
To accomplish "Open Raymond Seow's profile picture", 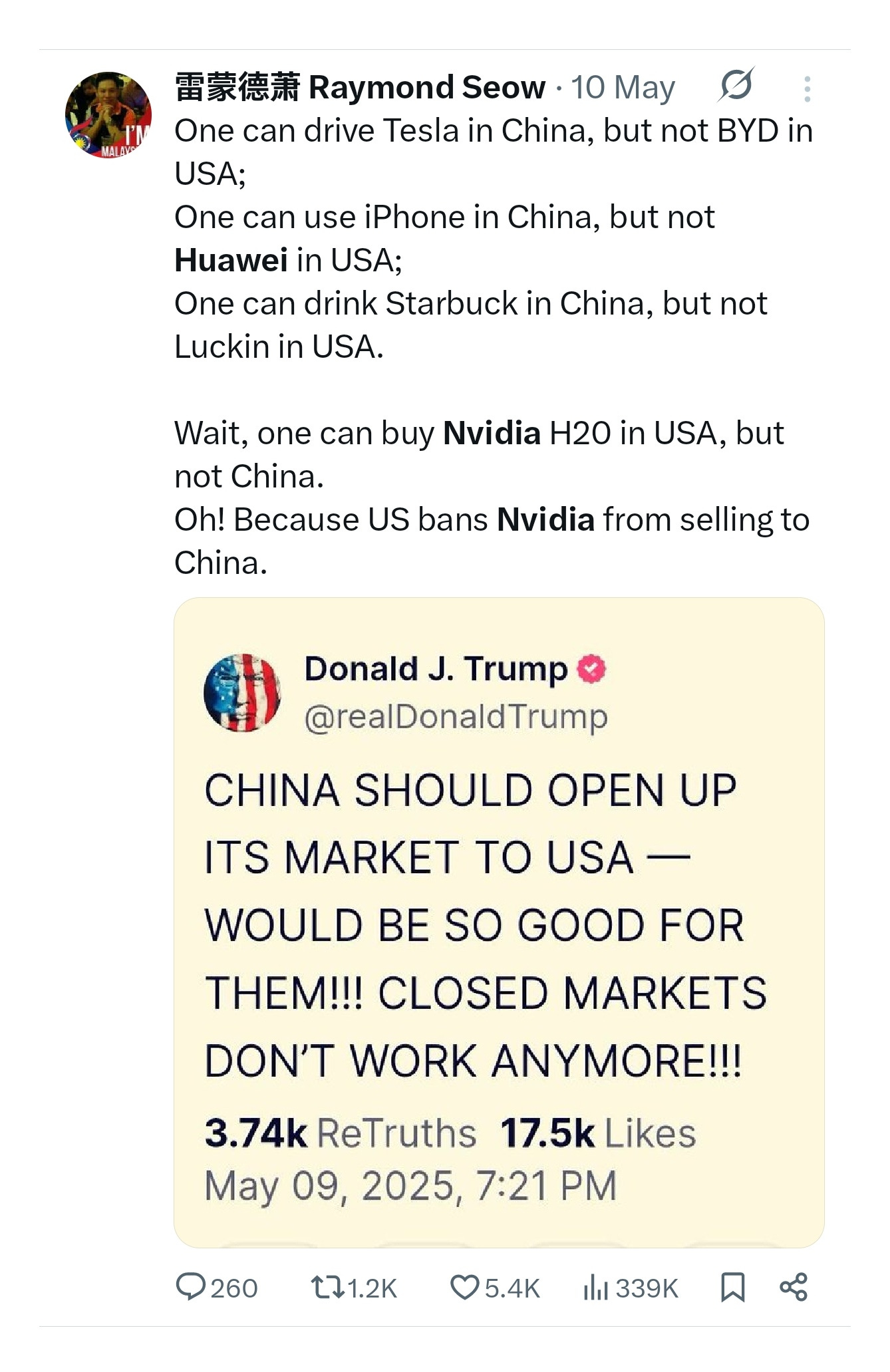I will pos(108,115).
